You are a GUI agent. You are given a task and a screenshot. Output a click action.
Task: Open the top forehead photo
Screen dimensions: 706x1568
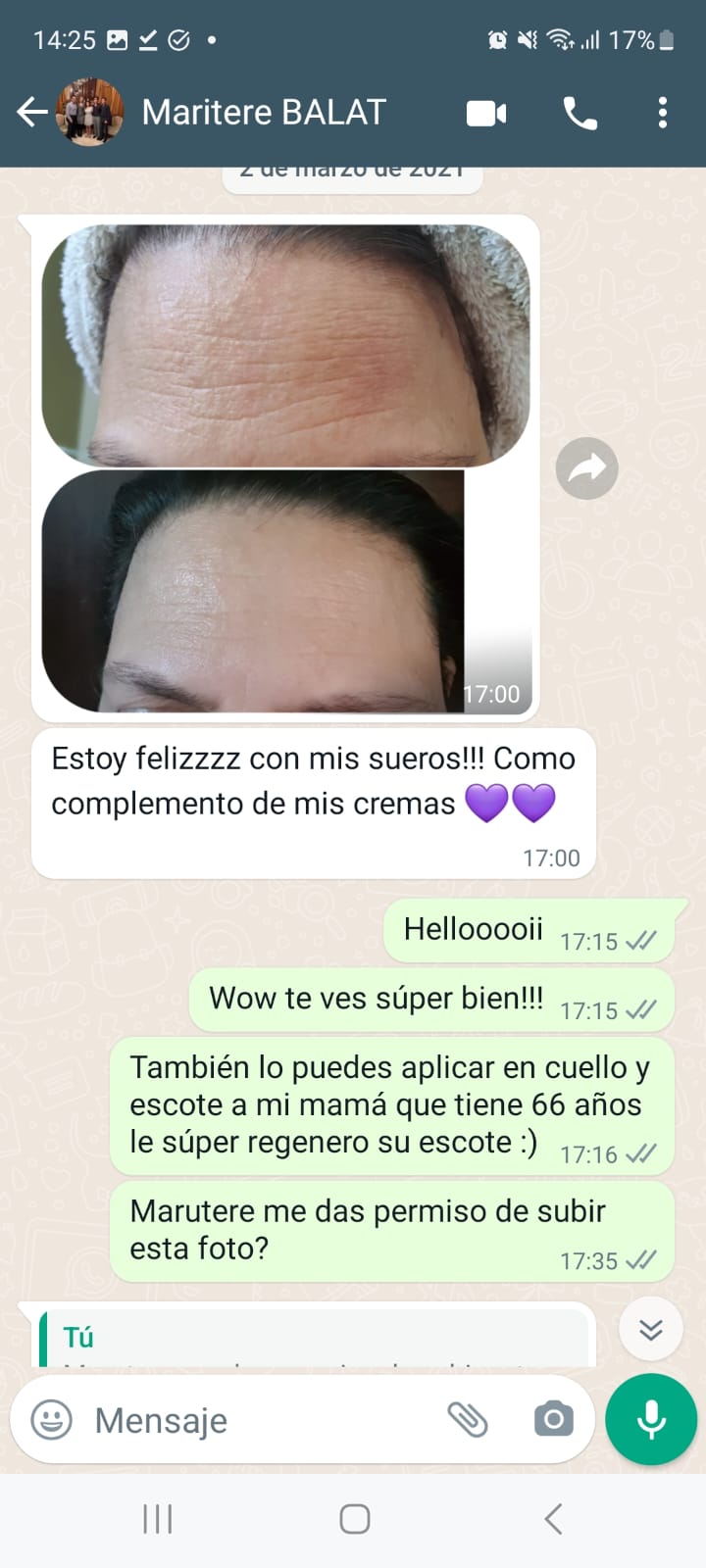[x=285, y=345]
